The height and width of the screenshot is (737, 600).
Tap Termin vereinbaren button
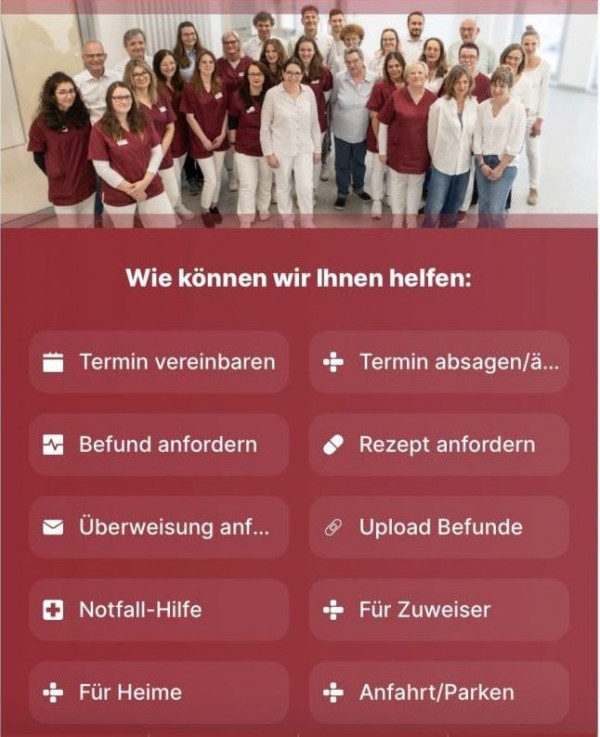[159, 362]
